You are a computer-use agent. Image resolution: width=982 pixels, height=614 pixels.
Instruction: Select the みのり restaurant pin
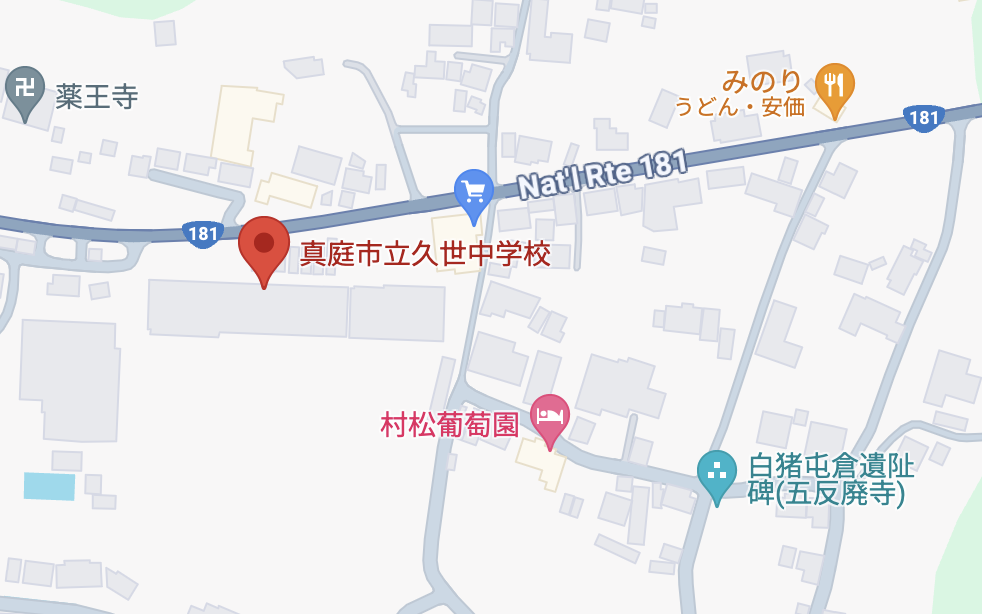(834, 85)
